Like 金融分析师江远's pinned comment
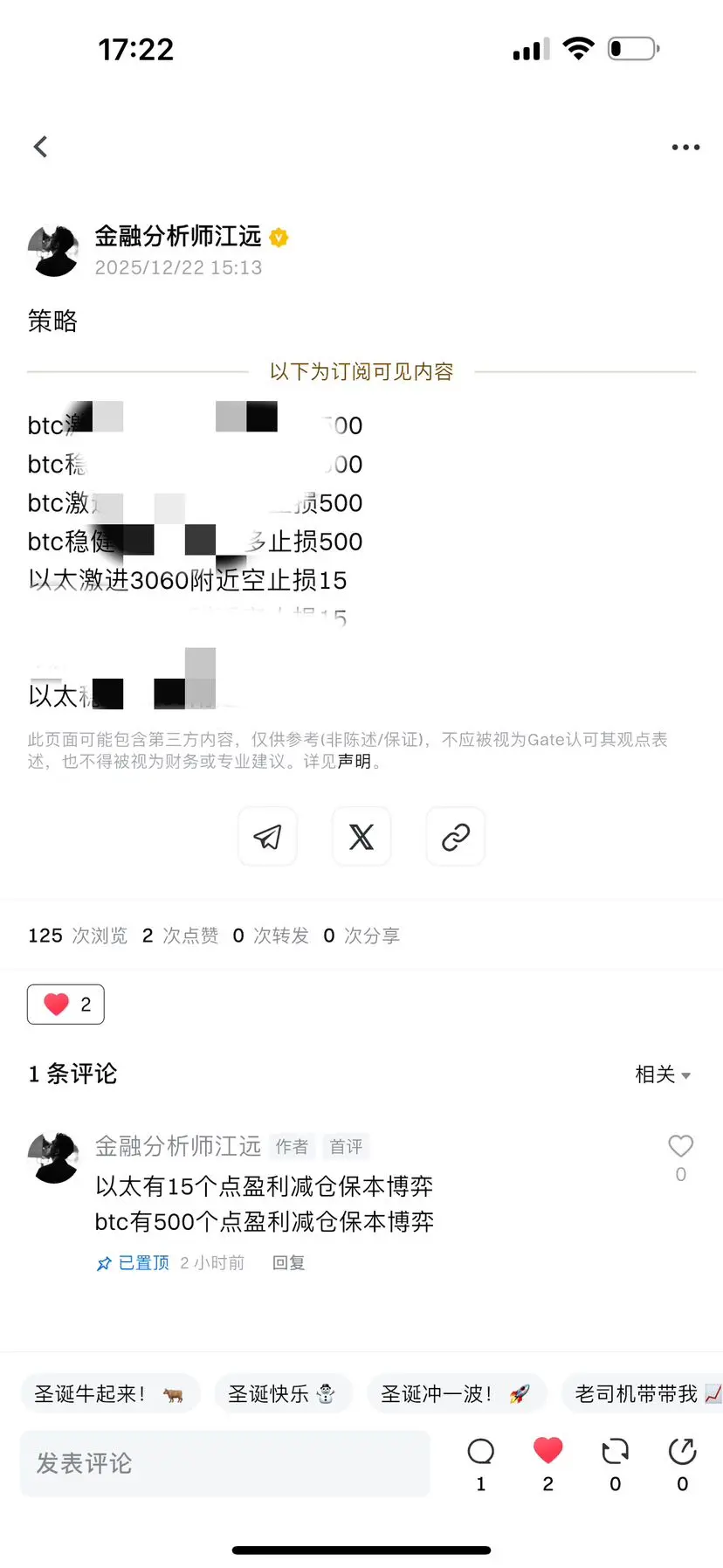Image resolution: width=723 pixels, height=1568 pixels. click(x=680, y=1146)
